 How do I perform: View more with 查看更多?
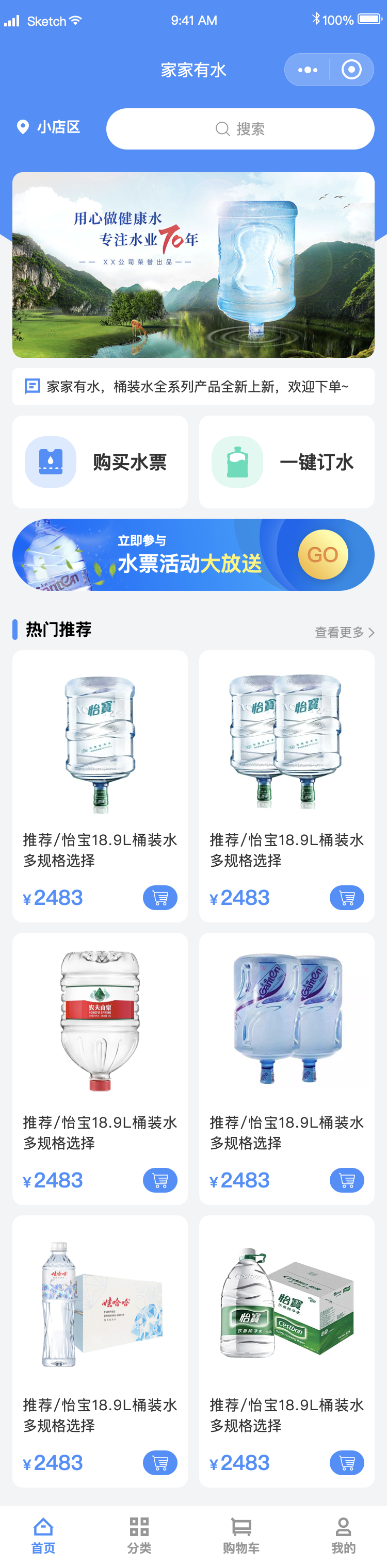(344, 633)
